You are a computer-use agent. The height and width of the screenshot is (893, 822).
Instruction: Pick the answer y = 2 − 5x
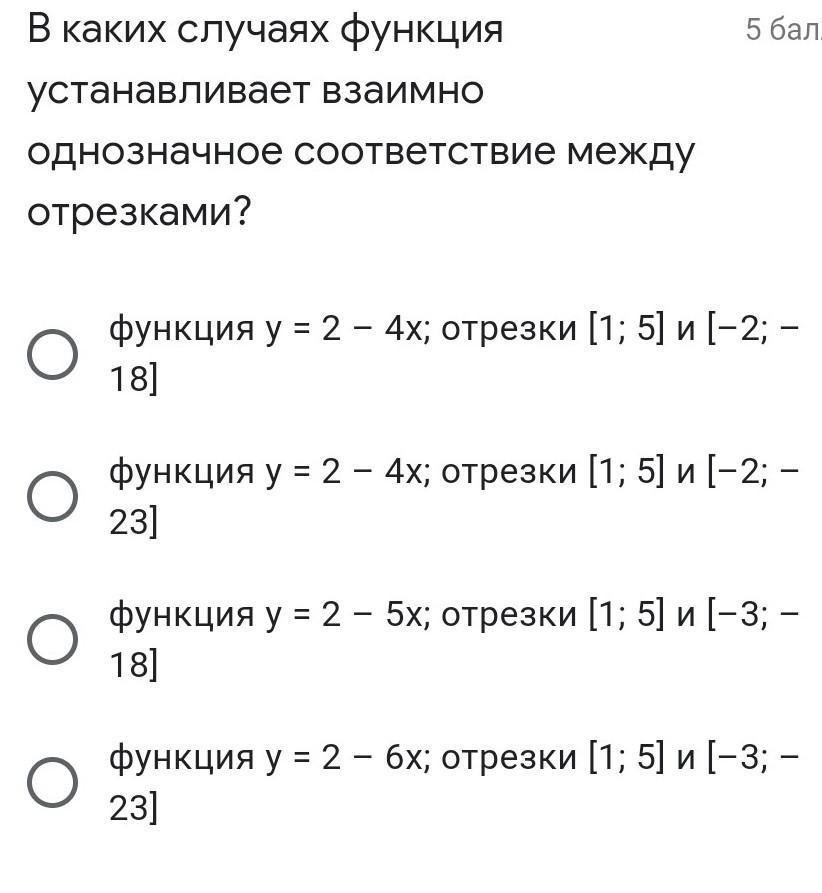pyautogui.click(x=52, y=639)
